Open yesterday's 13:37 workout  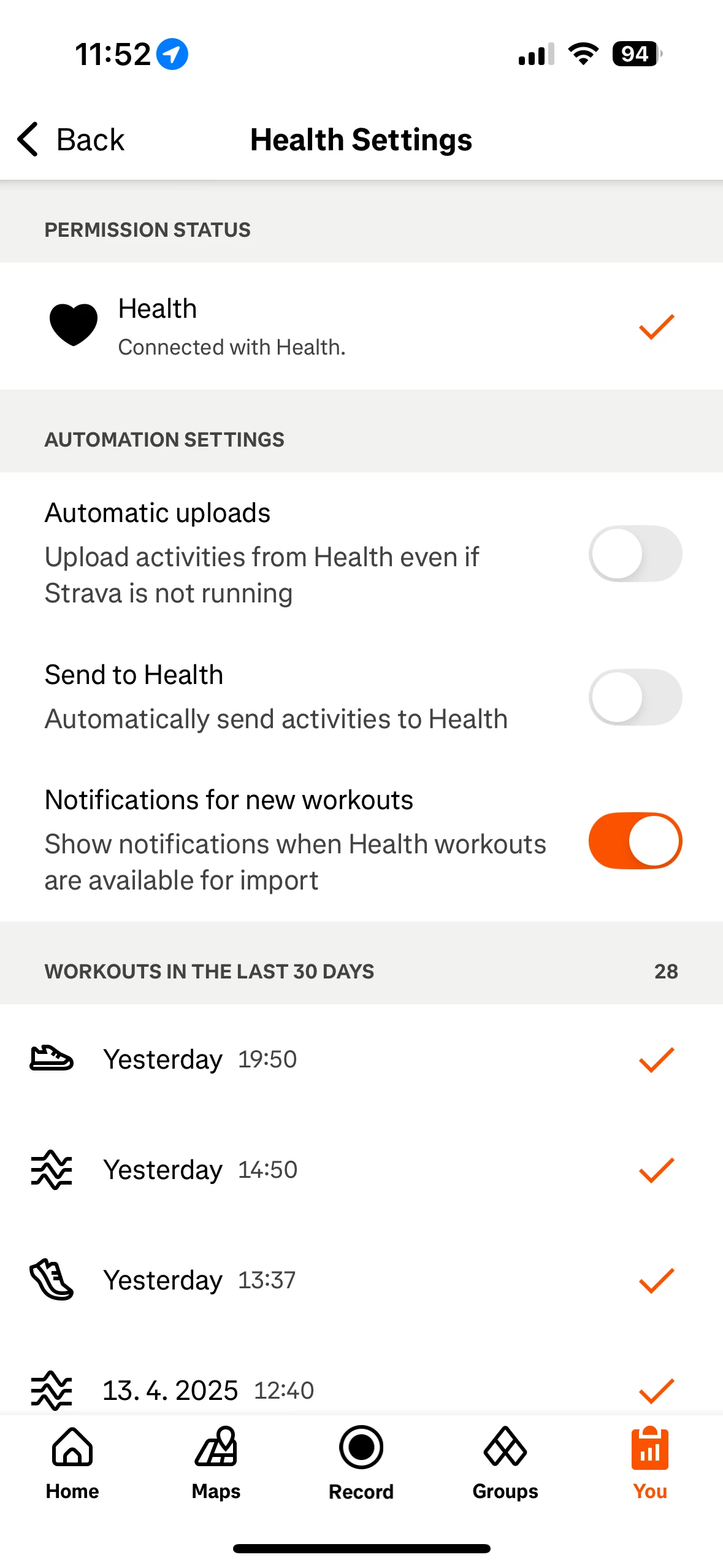pyautogui.click(x=361, y=1280)
